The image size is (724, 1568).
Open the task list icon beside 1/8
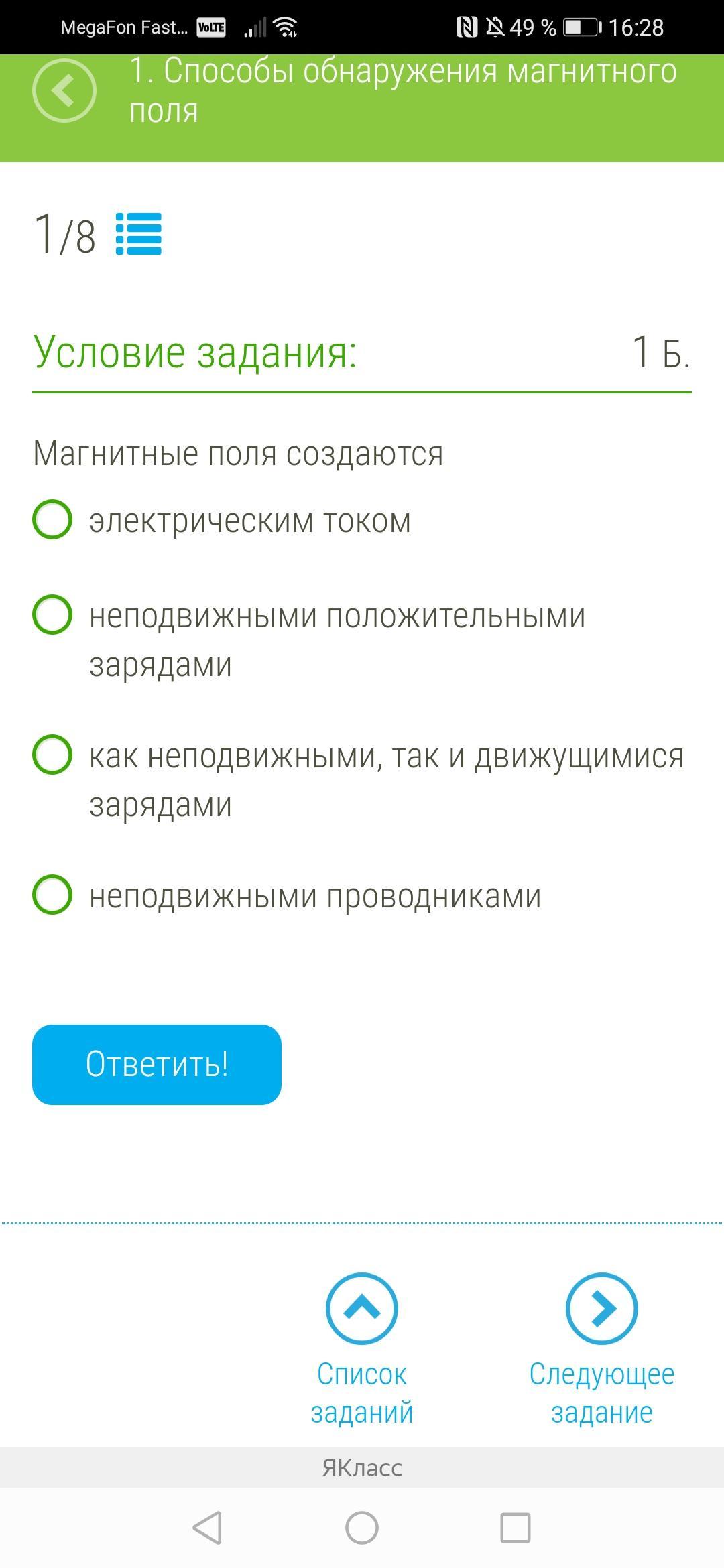coord(139,234)
